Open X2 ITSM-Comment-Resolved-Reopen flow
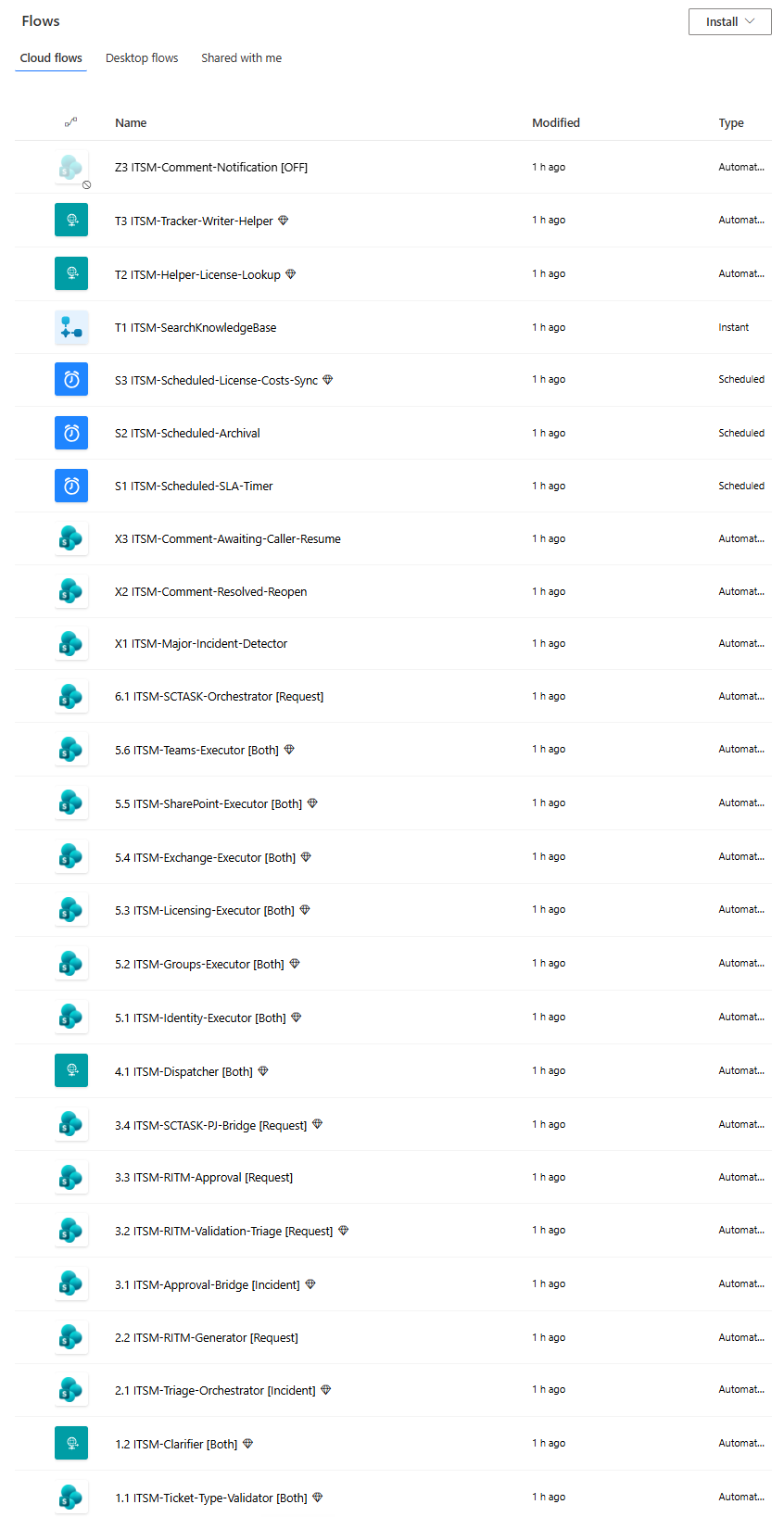 click(x=210, y=591)
